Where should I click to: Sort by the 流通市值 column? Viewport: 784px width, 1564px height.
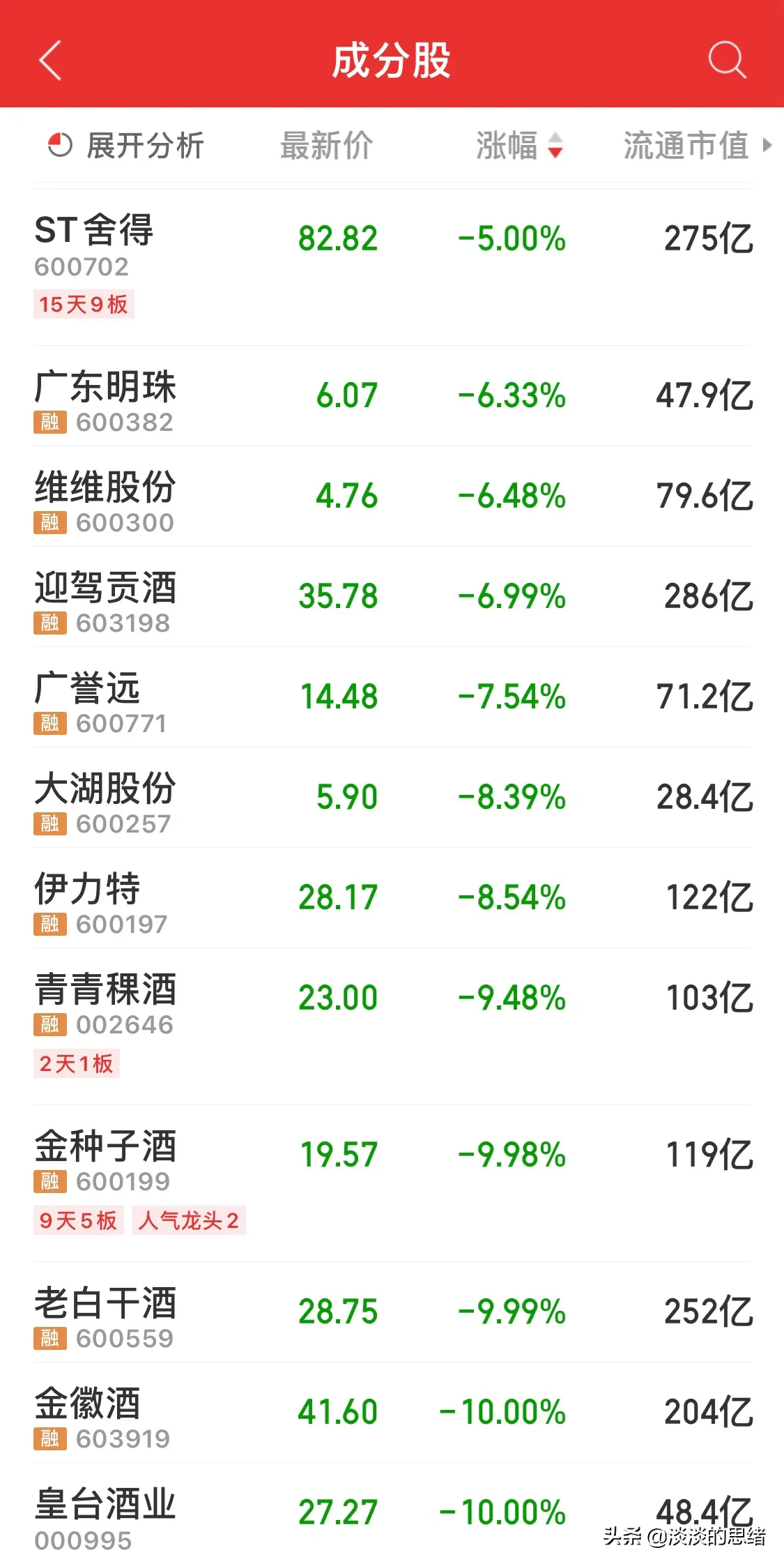tap(697, 146)
